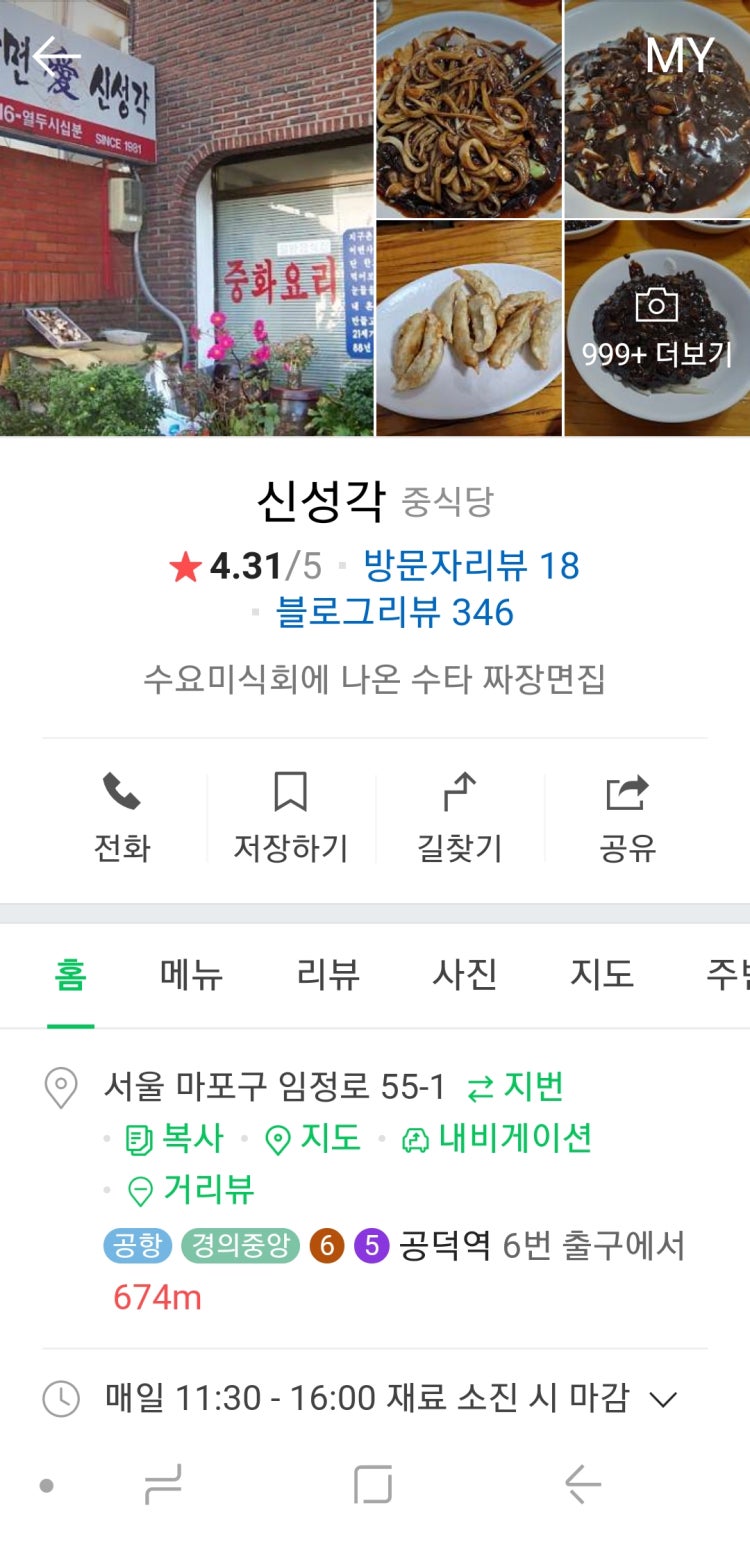Open visitor reviews link (방문자리뷰 18)
This screenshot has height=1542, width=750.
coord(470,566)
